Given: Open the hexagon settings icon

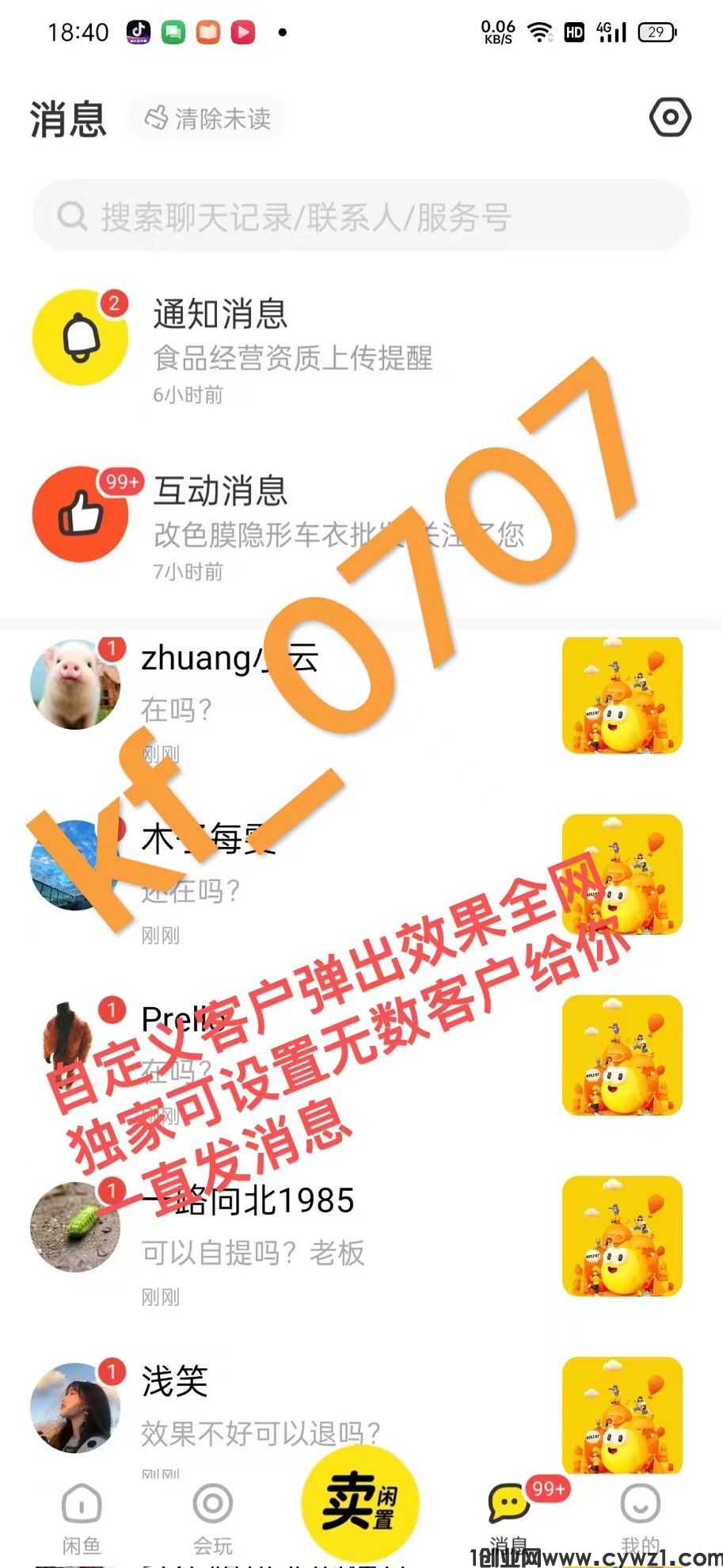Looking at the screenshot, I should pyautogui.click(x=670, y=118).
